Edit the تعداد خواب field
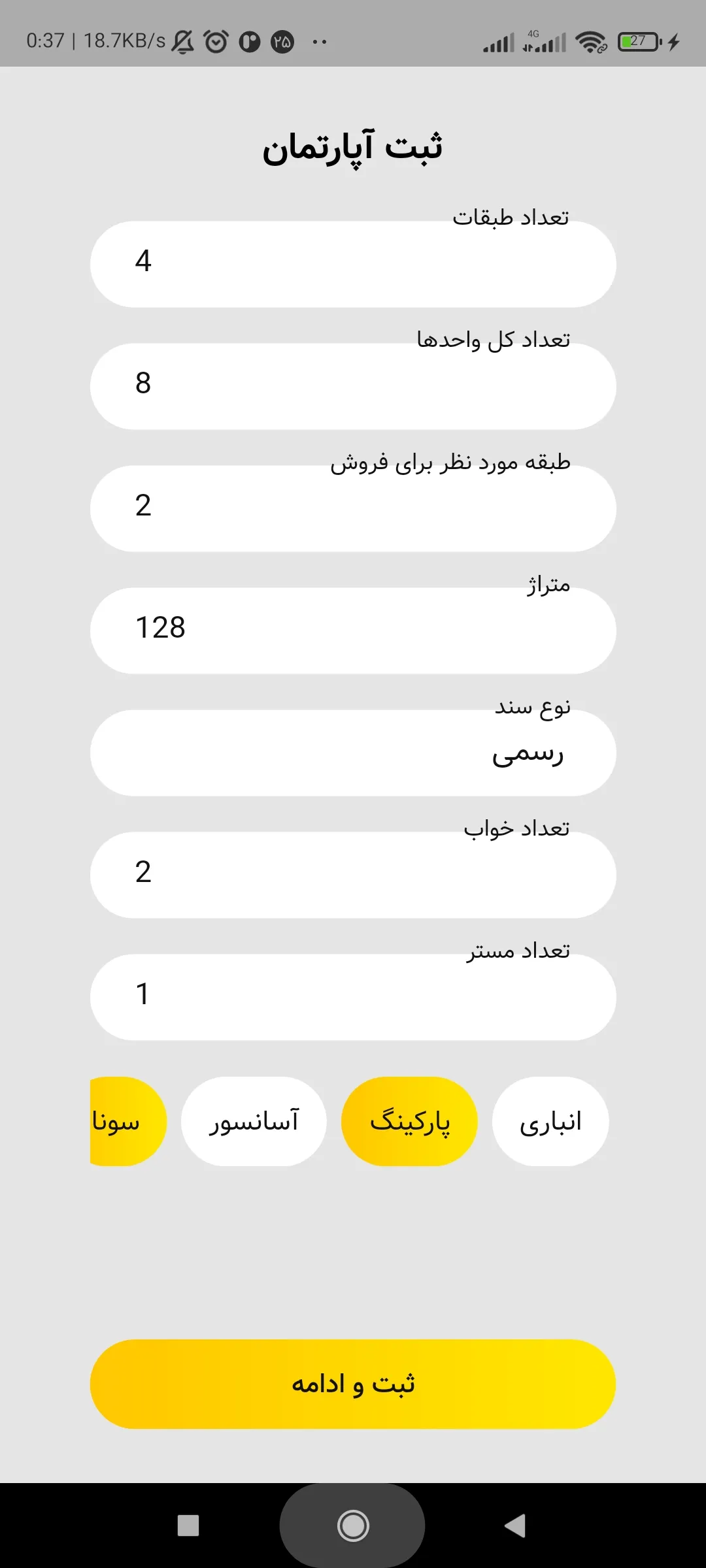 coord(353,875)
